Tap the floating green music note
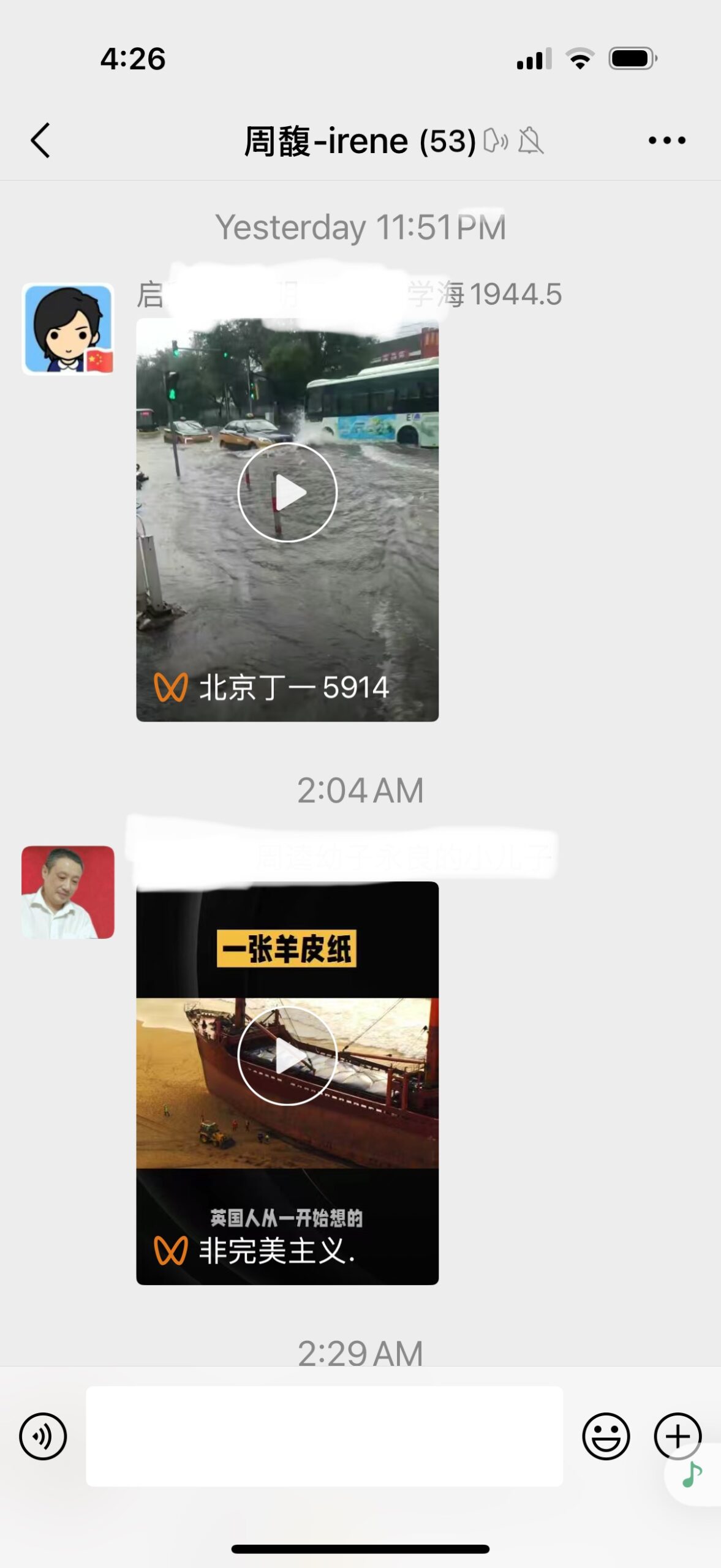The image size is (721, 1568). pyautogui.click(x=693, y=1474)
